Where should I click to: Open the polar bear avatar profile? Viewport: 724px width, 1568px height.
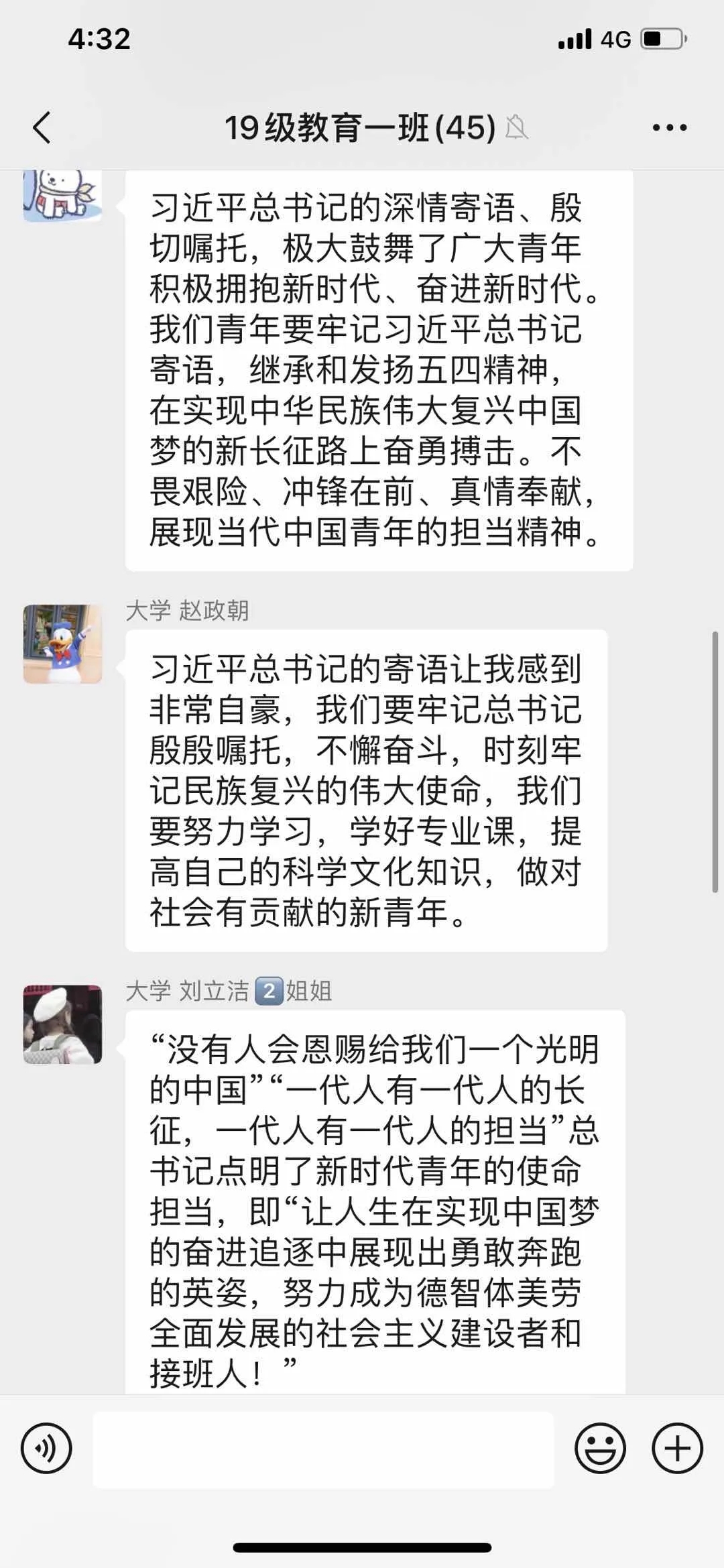tap(63, 196)
